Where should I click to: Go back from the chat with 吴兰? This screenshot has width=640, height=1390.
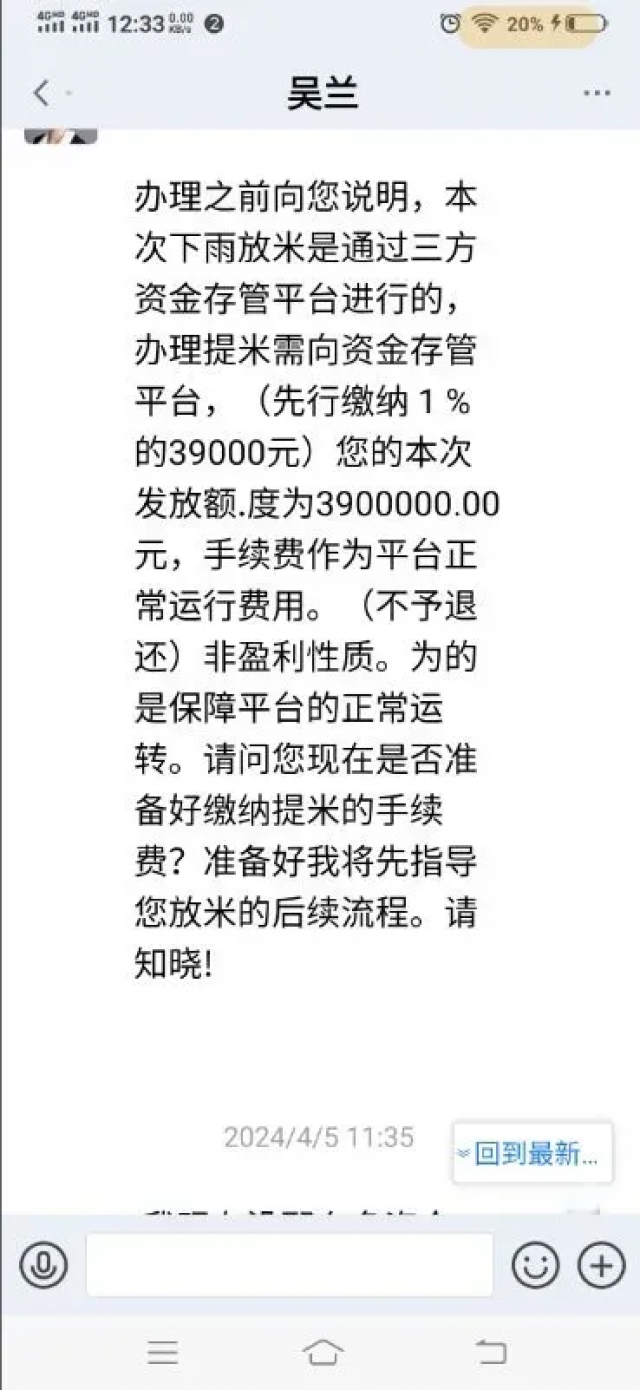tap(41, 94)
